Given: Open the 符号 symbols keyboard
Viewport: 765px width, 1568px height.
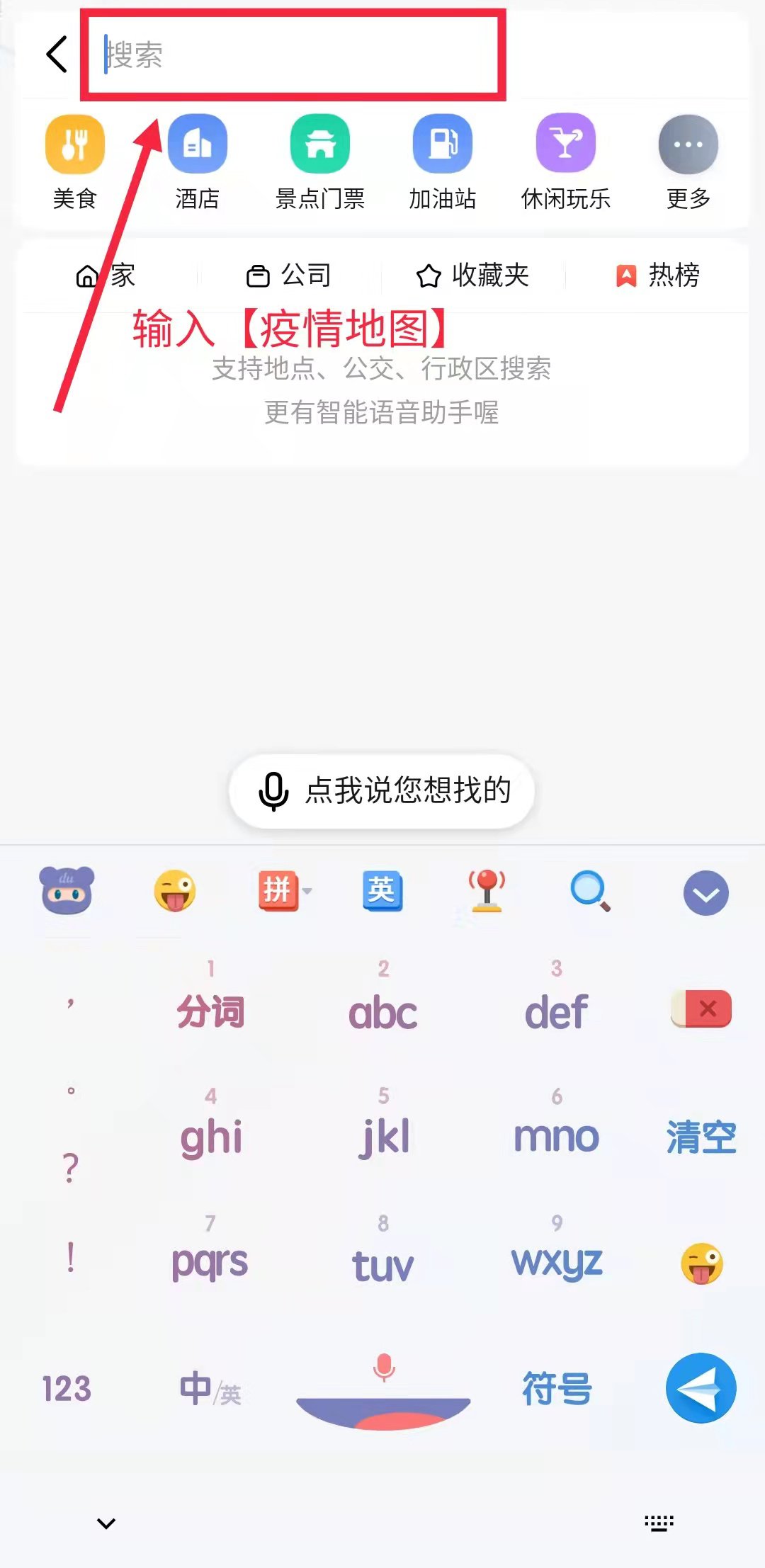Looking at the screenshot, I should (557, 1388).
